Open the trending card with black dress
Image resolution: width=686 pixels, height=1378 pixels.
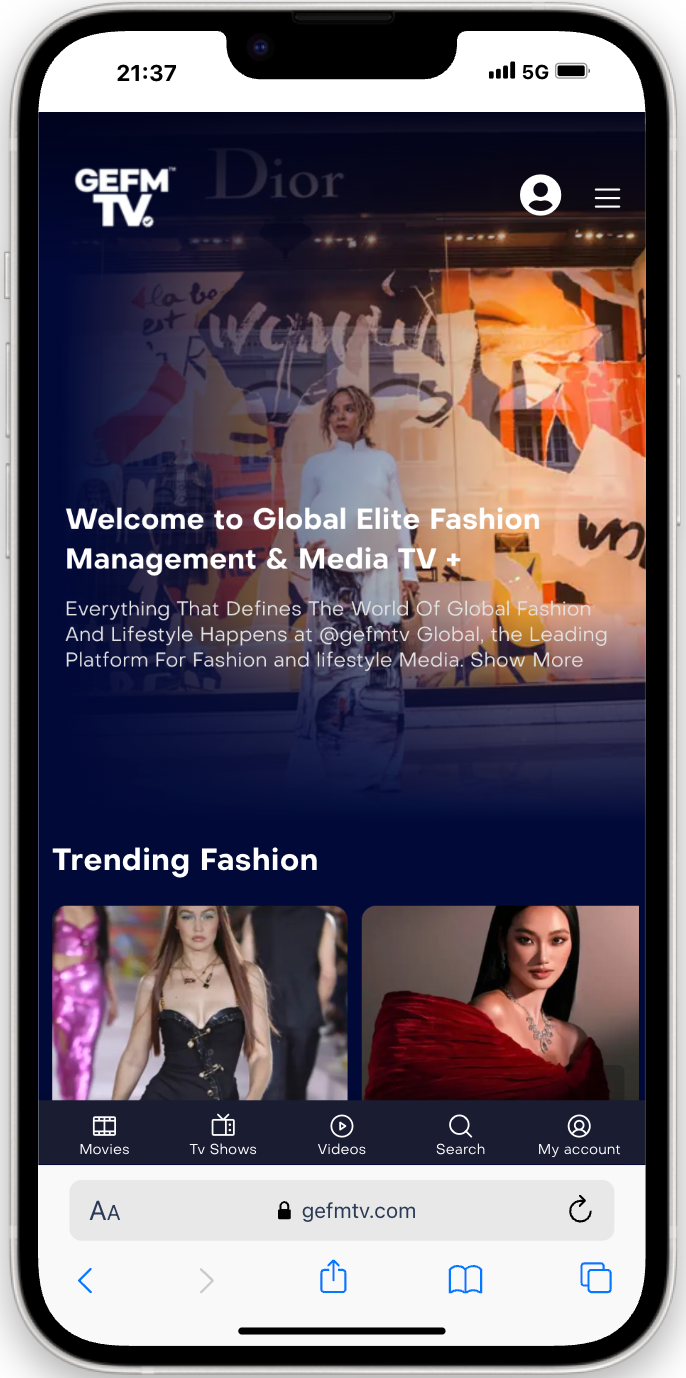pos(200,1002)
